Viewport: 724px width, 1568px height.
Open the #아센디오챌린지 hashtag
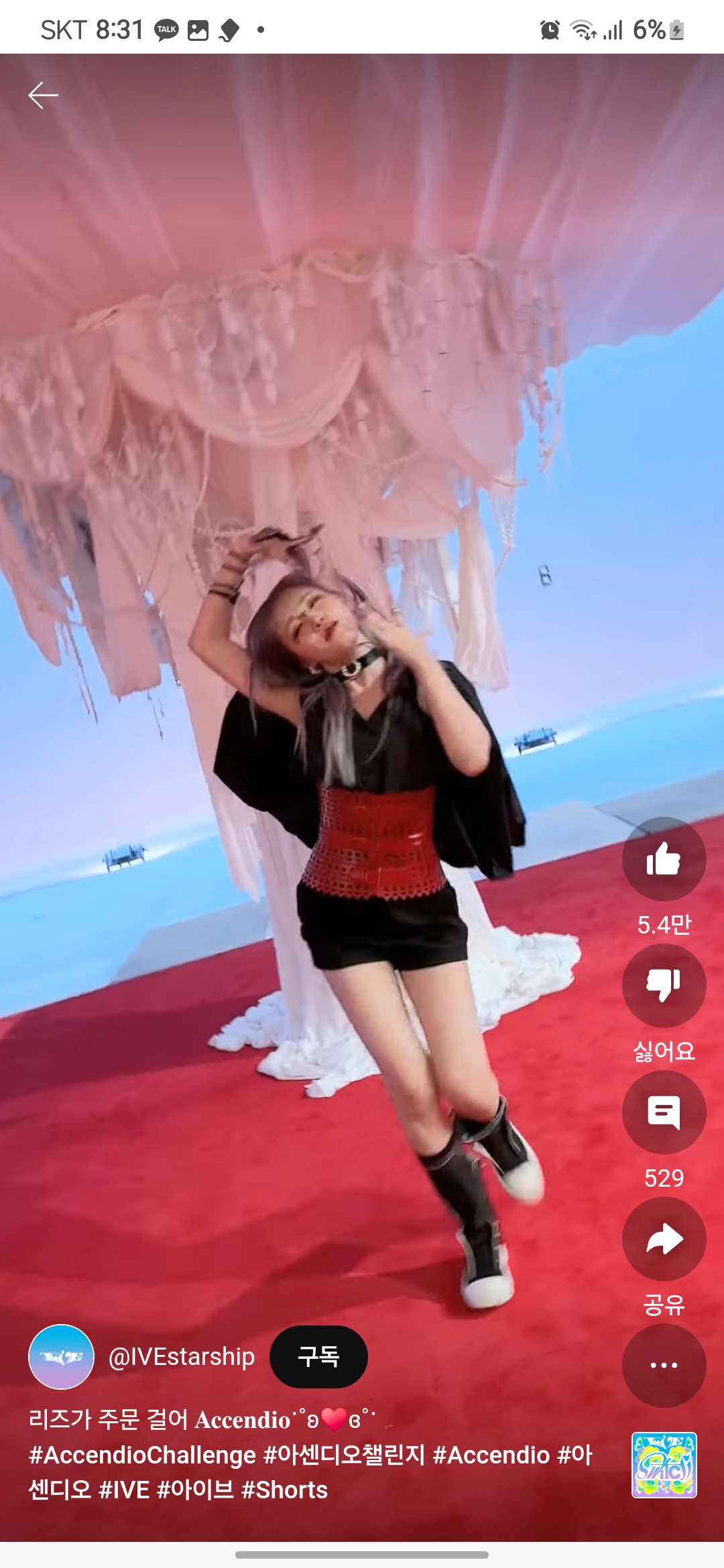pyautogui.click(x=344, y=1455)
